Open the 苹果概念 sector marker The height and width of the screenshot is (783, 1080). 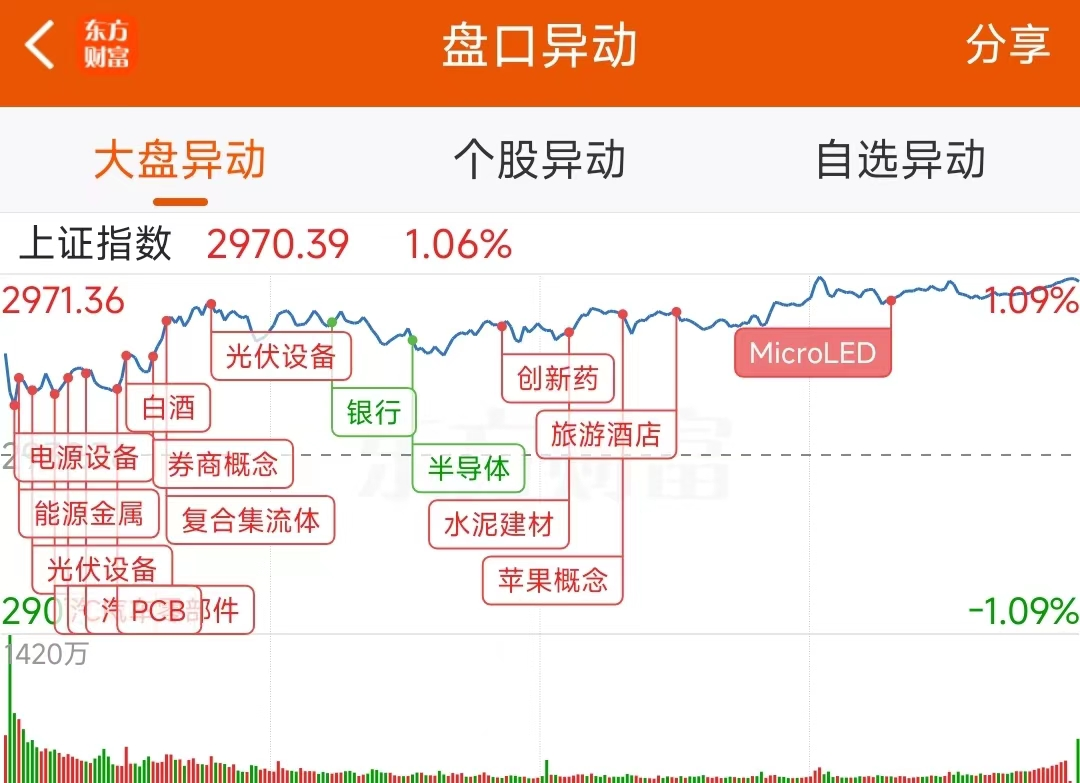point(552,580)
